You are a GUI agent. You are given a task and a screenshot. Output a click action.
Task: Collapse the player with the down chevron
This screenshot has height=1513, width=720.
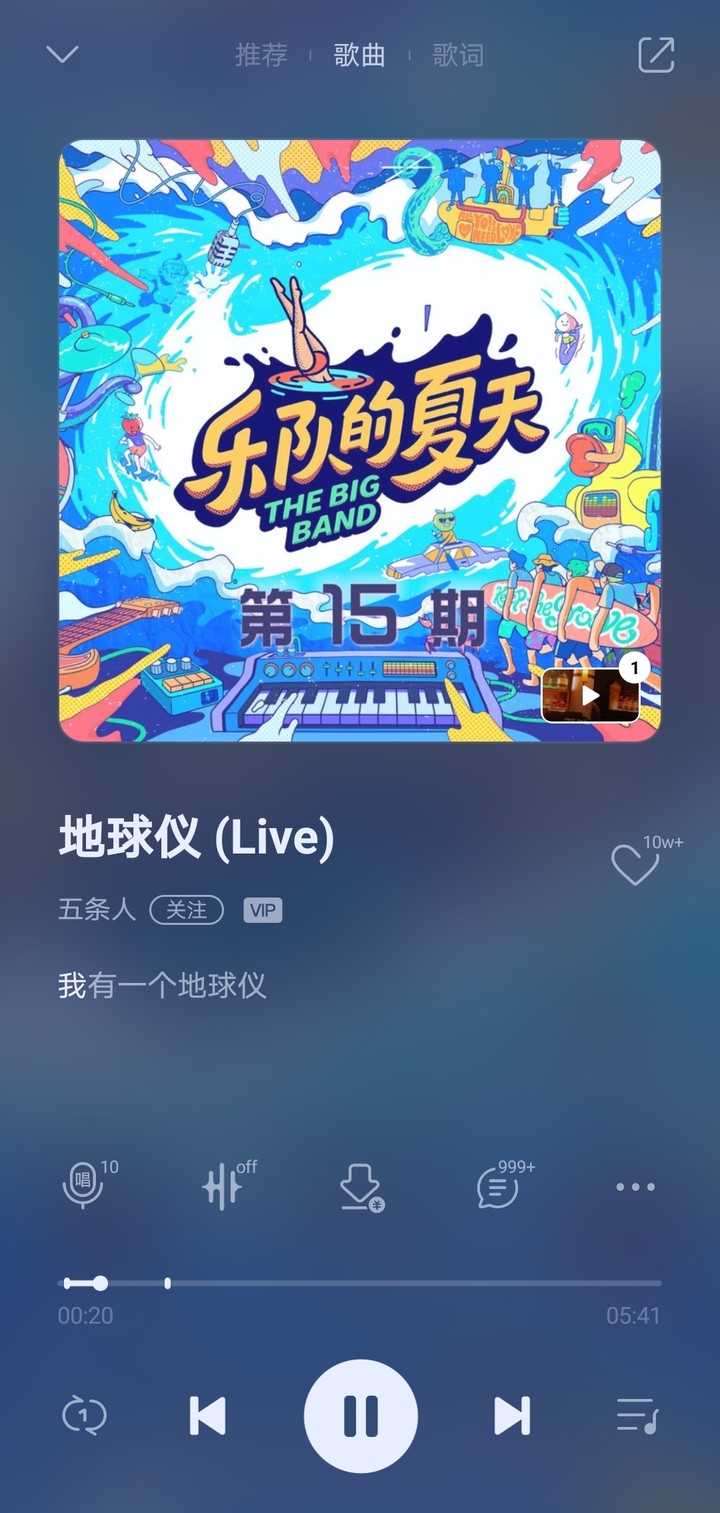coord(62,54)
